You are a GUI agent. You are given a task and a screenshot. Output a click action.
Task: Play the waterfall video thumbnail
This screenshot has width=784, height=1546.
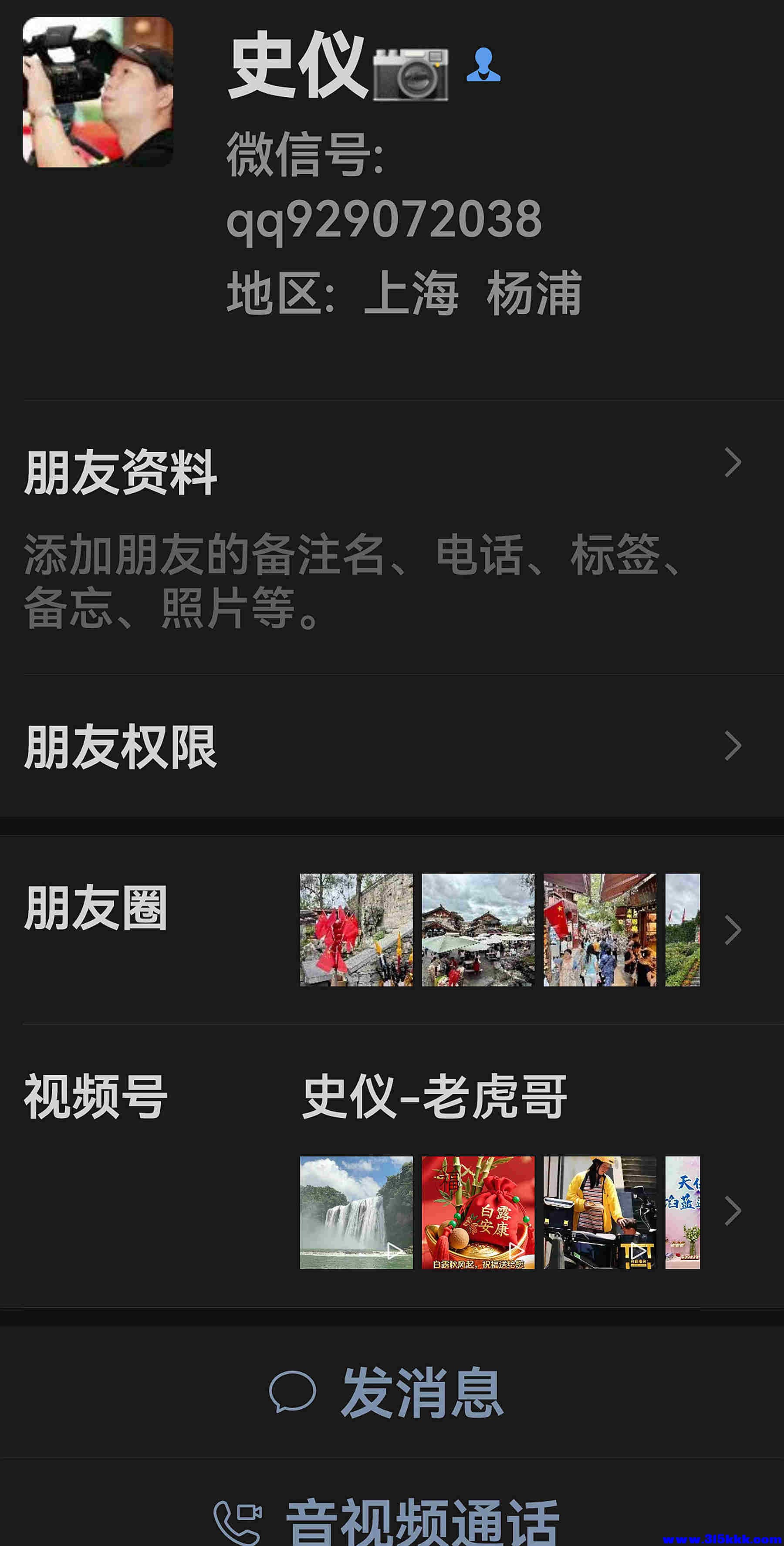tap(356, 1212)
